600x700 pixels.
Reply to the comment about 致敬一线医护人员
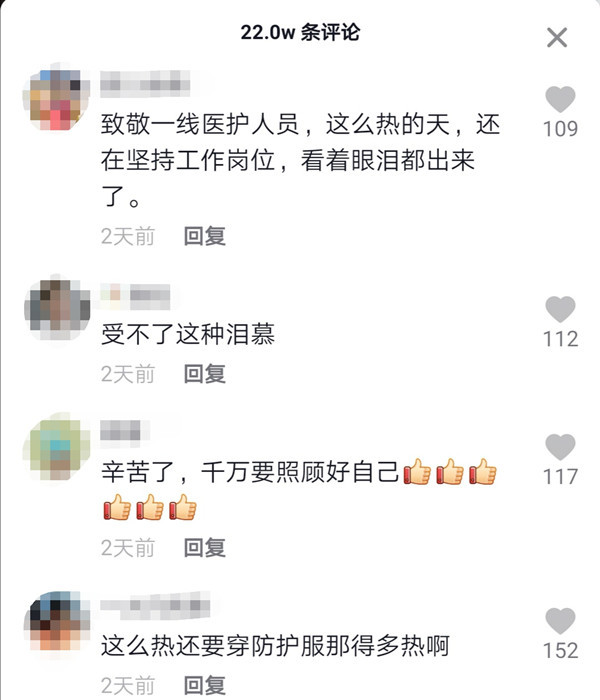point(205,236)
